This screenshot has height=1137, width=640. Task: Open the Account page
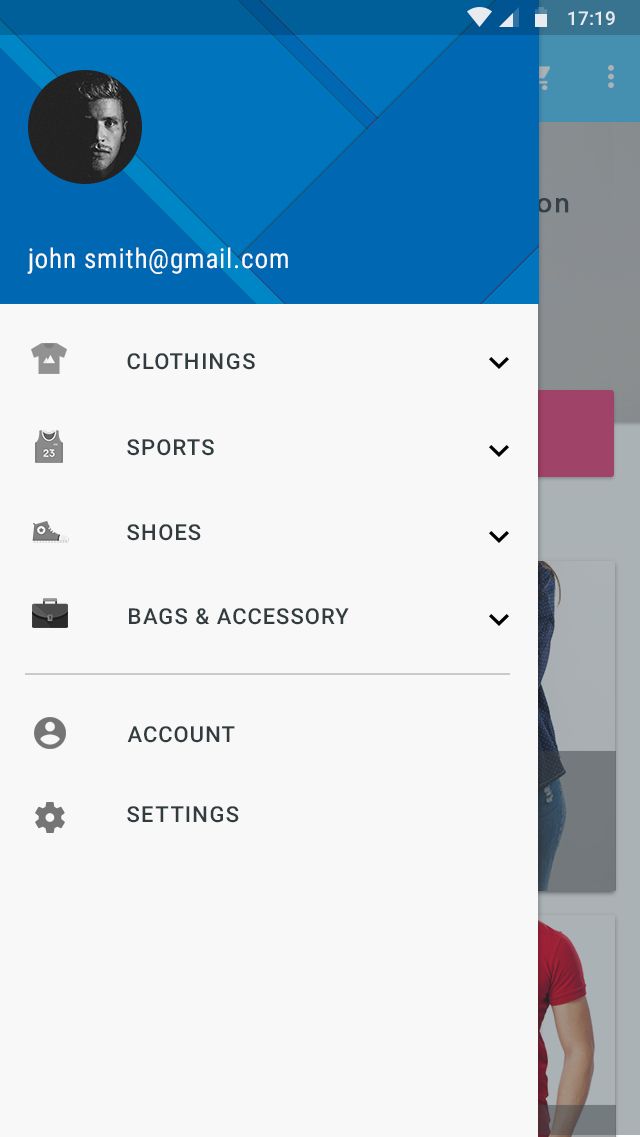click(x=181, y=734)
